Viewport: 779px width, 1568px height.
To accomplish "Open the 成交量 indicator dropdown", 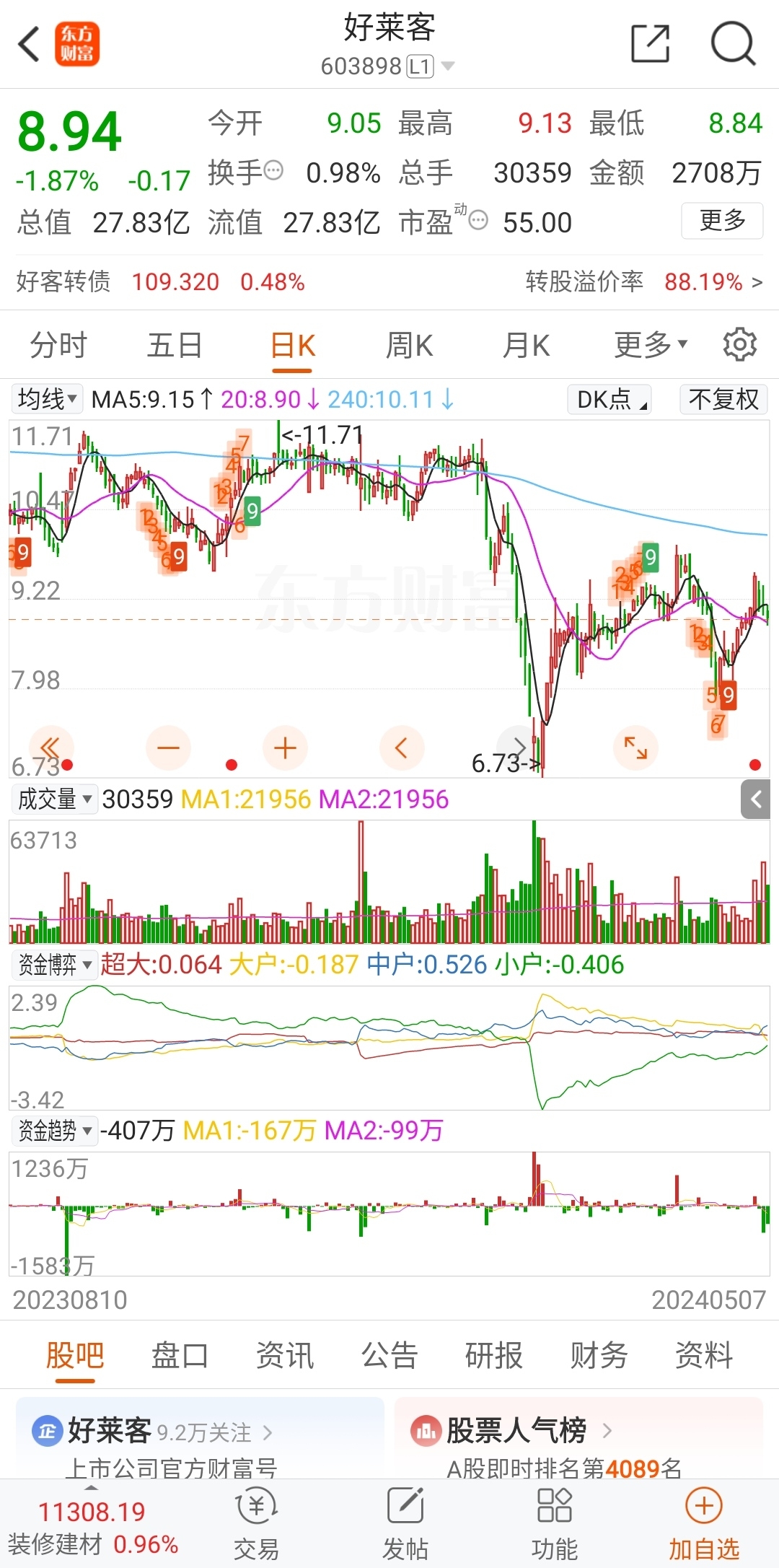I will (54, 798).
